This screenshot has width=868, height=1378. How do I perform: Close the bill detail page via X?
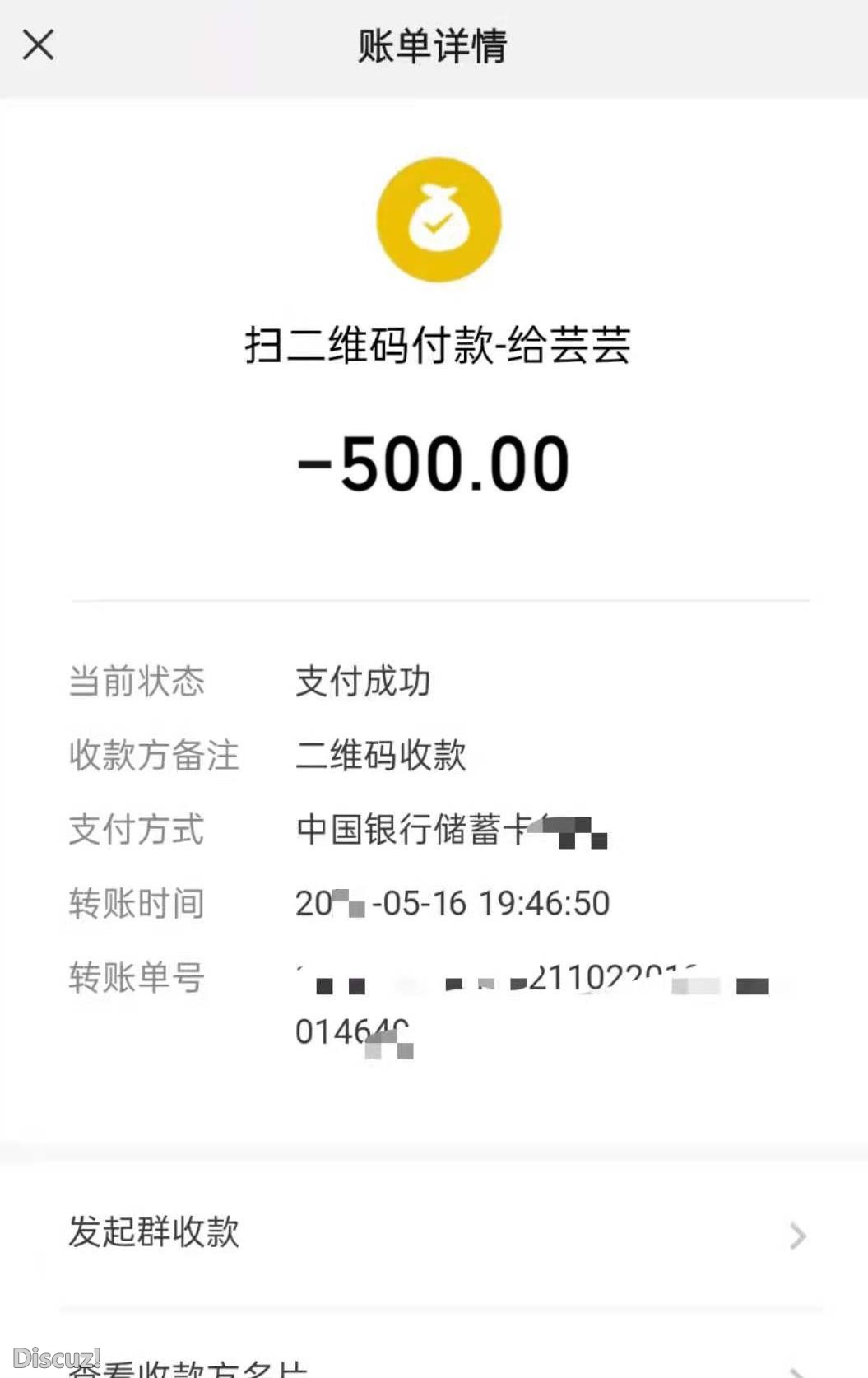[38, 45]
